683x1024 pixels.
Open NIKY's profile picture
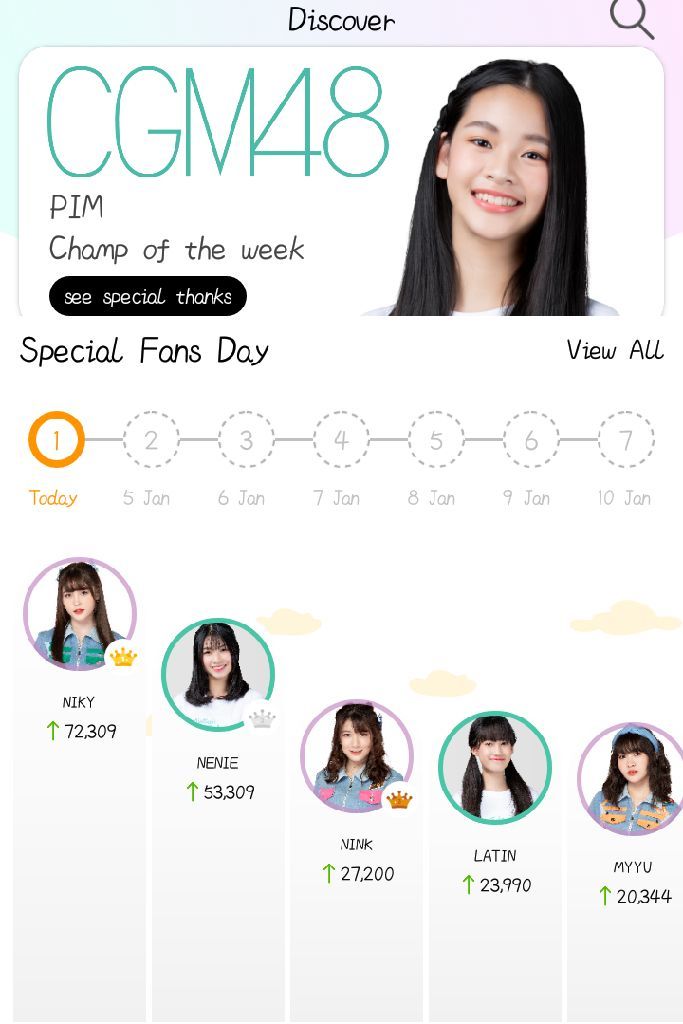[79, 613]
